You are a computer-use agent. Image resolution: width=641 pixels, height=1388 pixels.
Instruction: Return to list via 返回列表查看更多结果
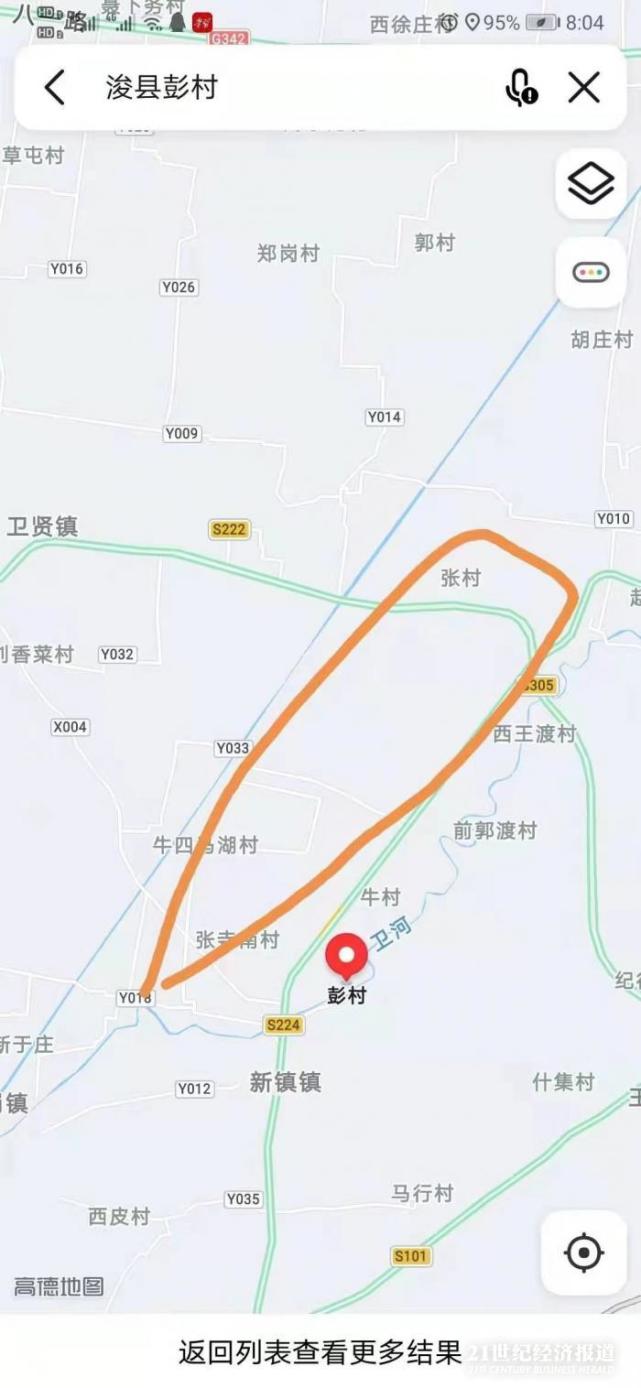(320, 1353)
